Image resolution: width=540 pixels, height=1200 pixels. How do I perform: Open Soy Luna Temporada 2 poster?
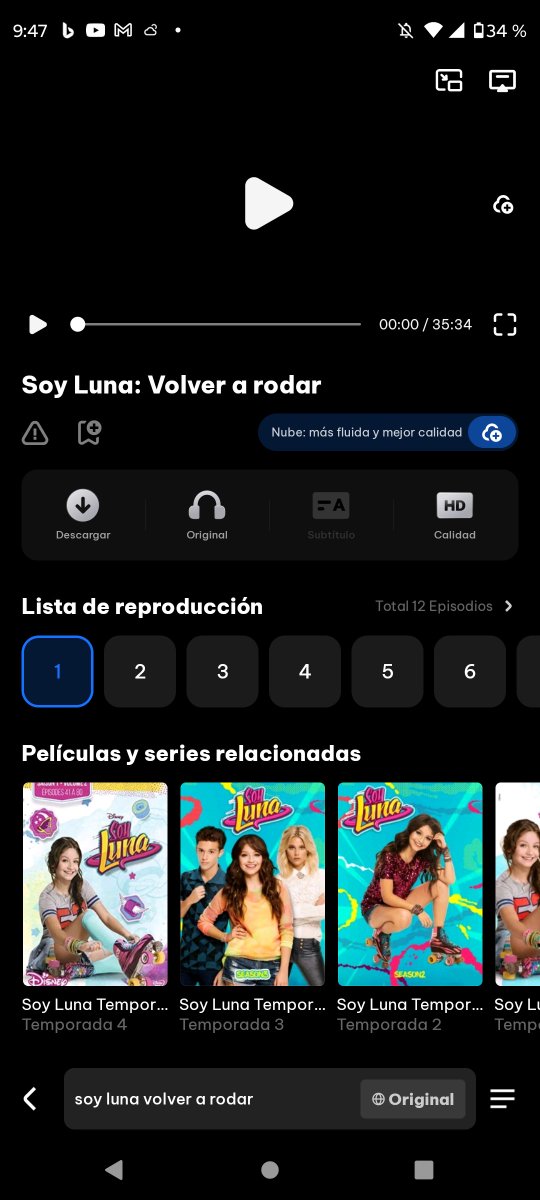[x=410, y=884]
